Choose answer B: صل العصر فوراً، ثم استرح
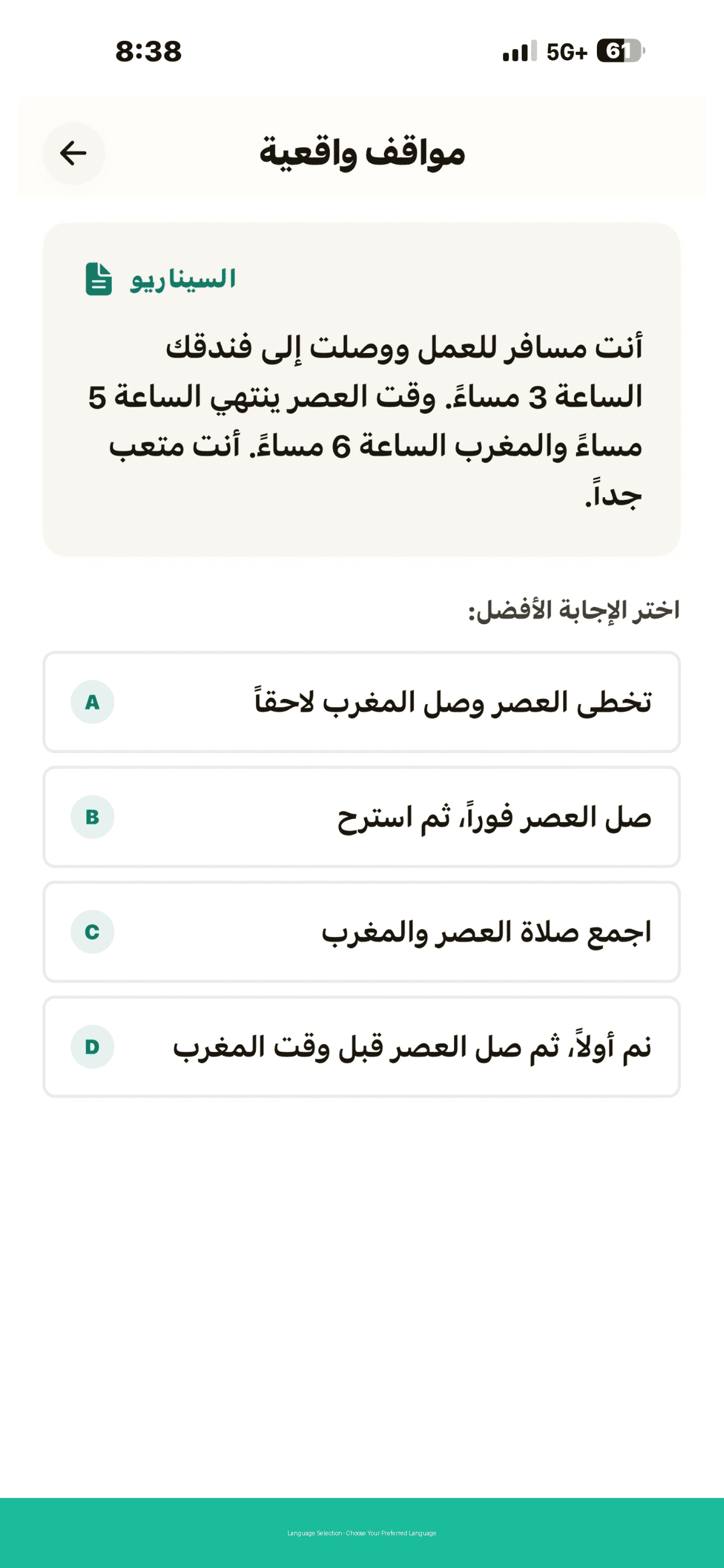Image resolution: width=724 pixels, height=1568 pixels. click(361, 817)
